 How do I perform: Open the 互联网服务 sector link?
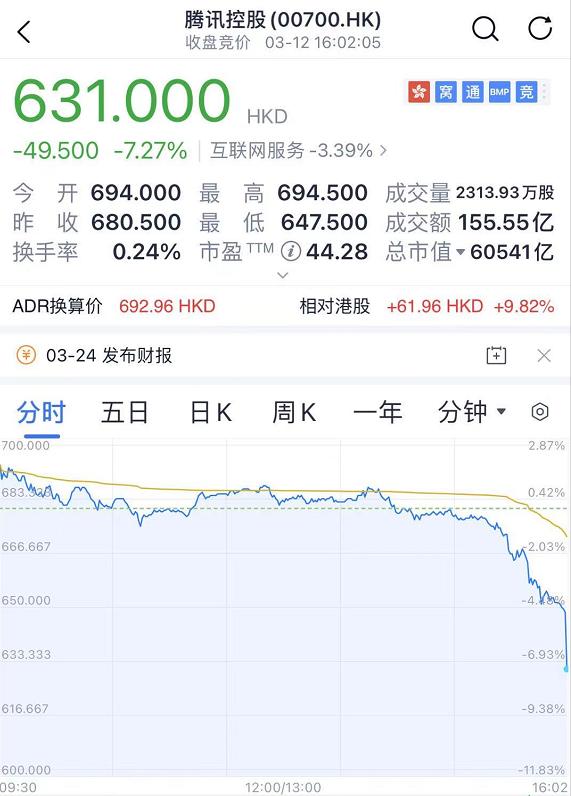[x=298, y=151]
